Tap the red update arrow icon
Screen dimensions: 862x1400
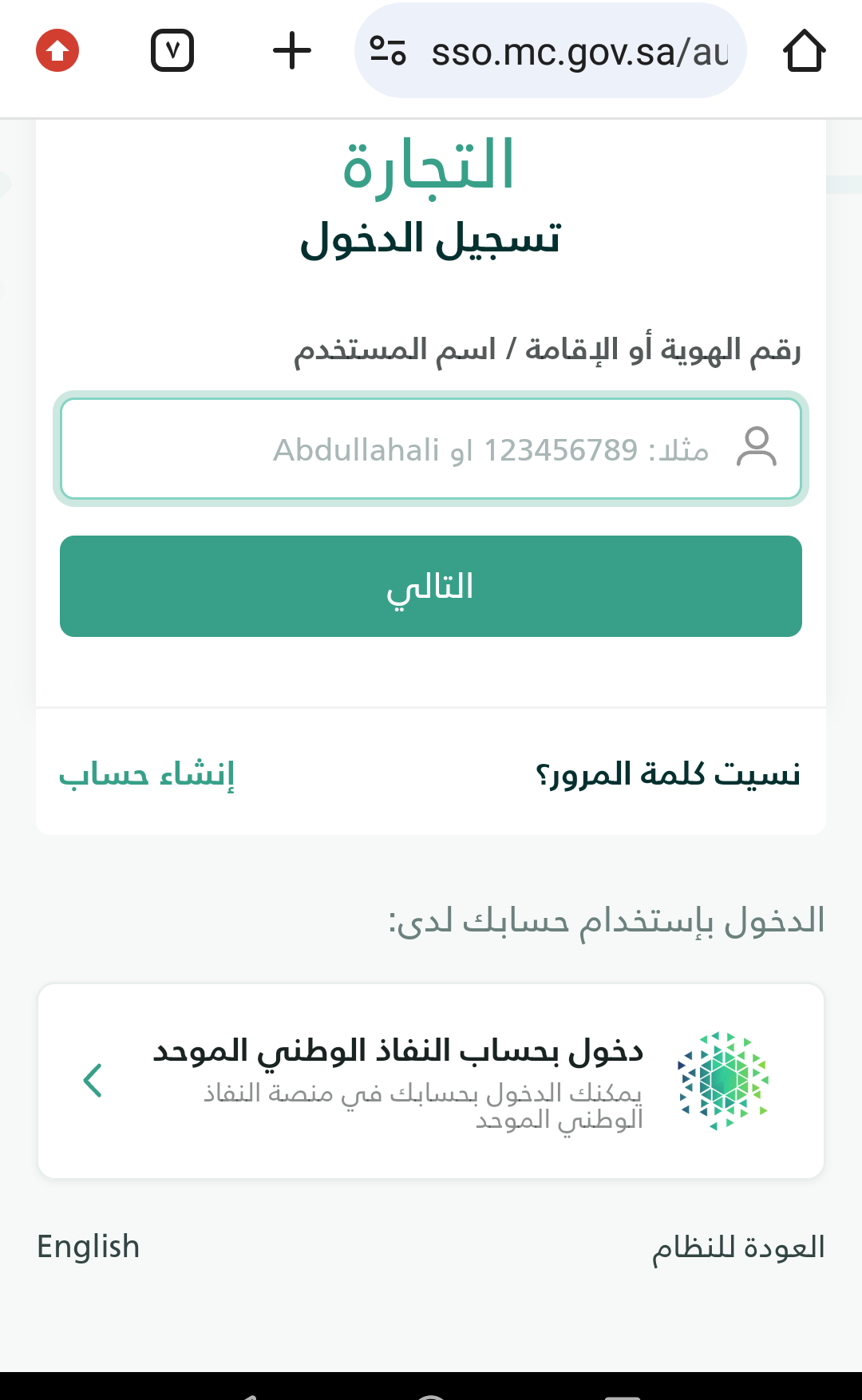click(57, 51)
